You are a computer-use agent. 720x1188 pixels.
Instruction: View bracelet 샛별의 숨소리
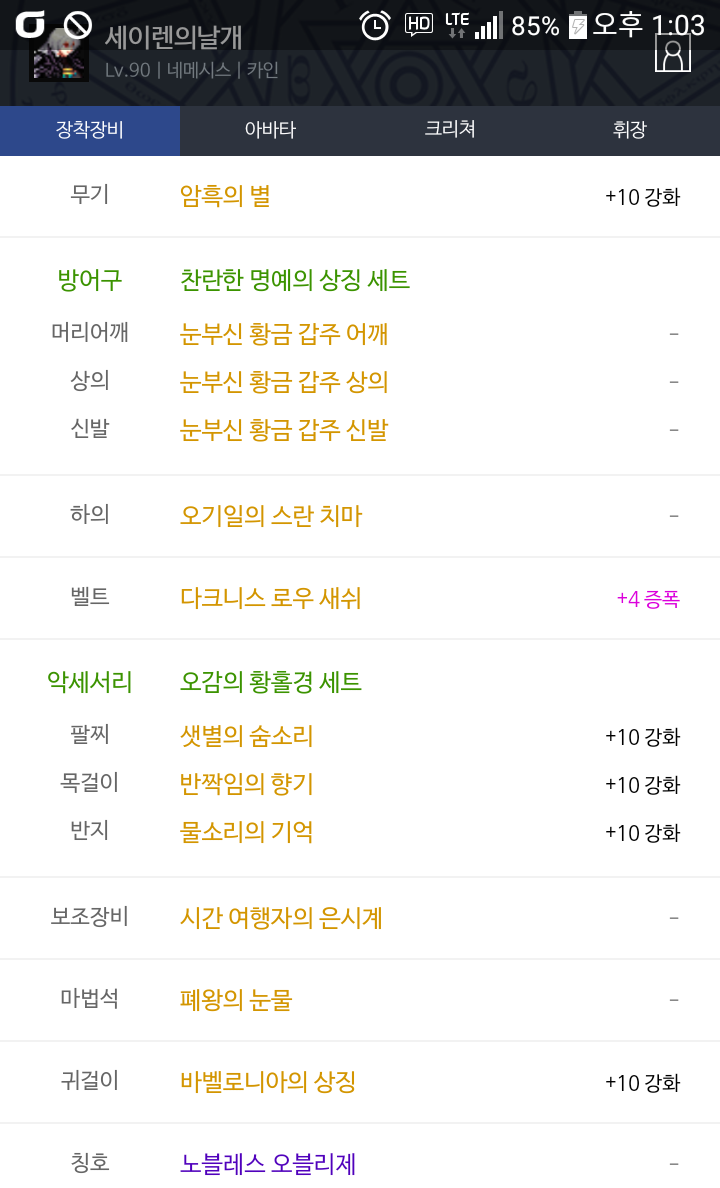click(x=246, y=736)
